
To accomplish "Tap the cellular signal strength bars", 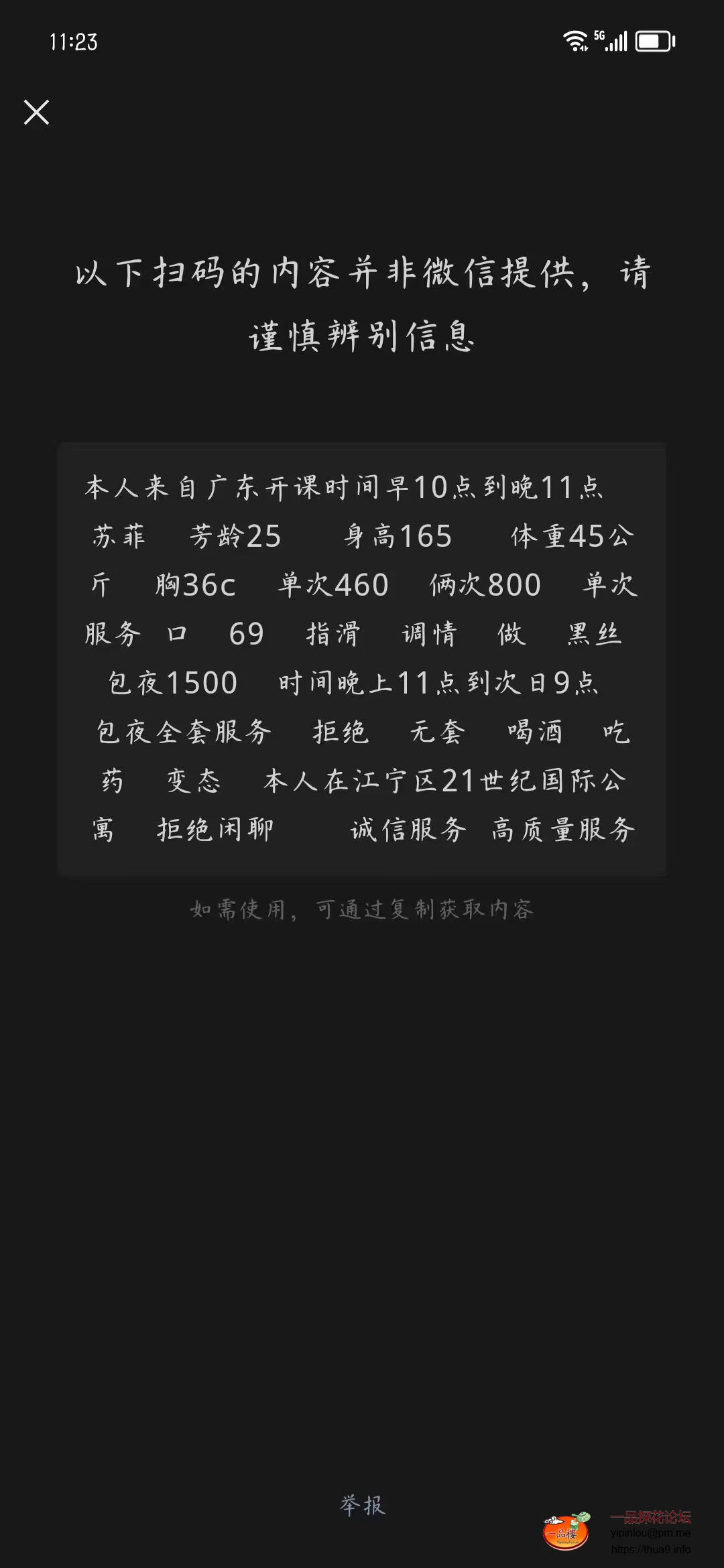I will point(618,42).
